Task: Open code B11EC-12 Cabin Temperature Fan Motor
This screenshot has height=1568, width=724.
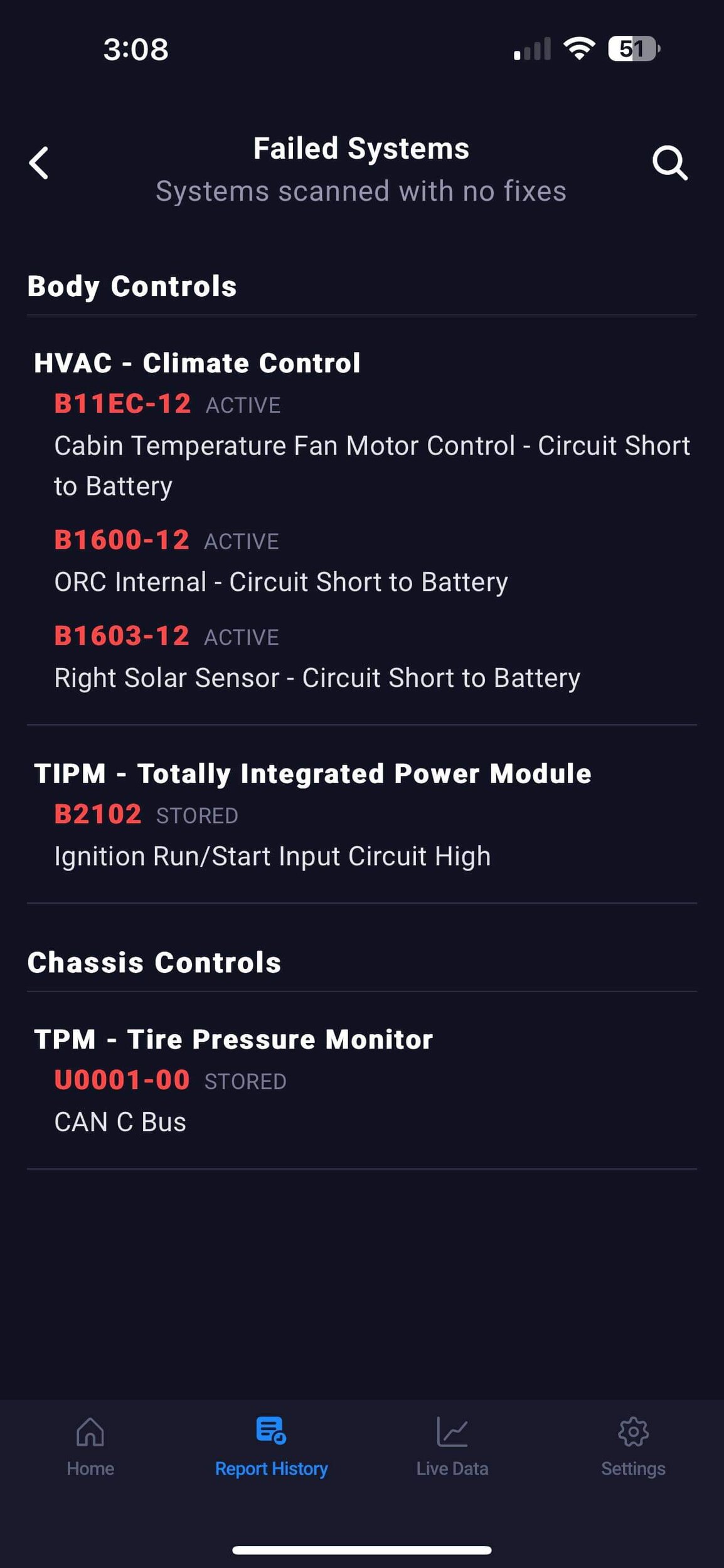Action: 122,404
